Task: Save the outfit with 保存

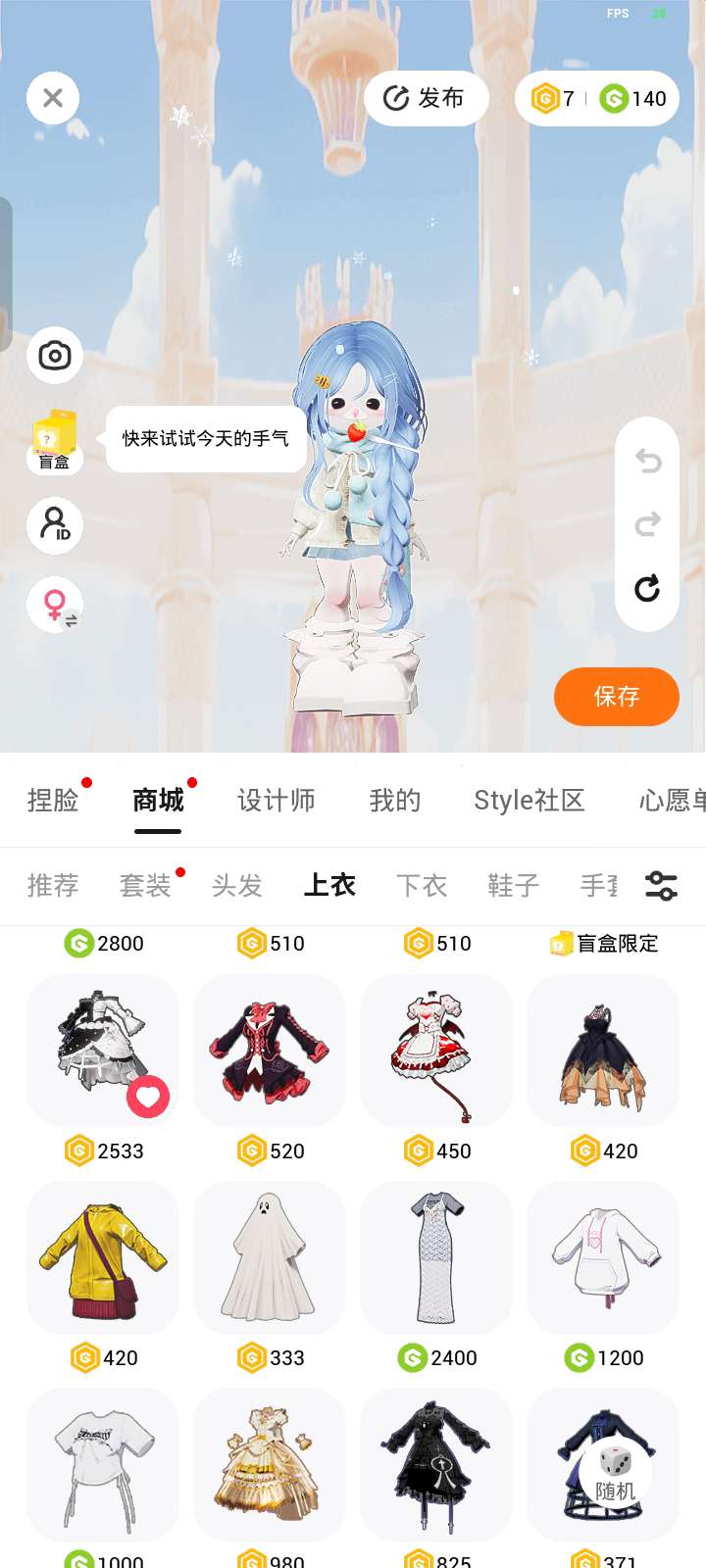Action: 616,697
